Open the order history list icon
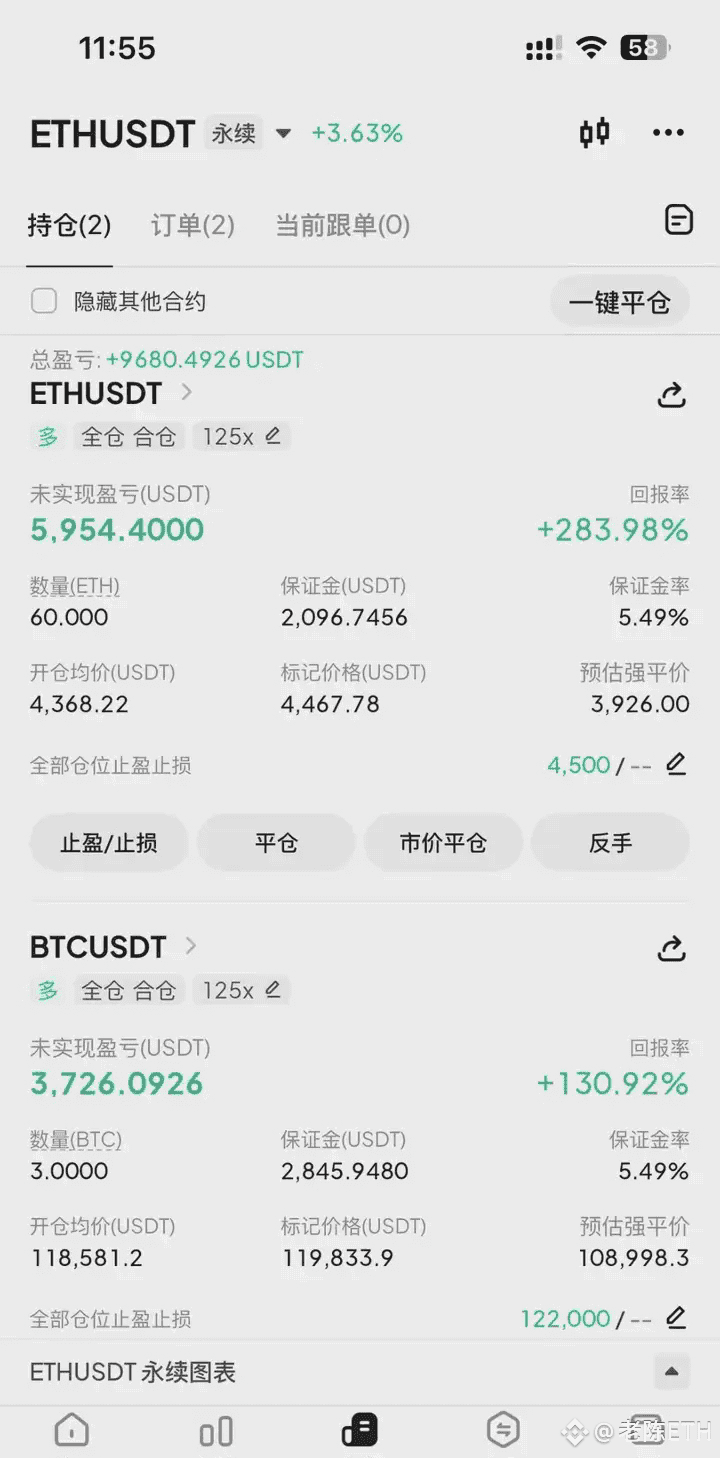The height and width of the screenshot is (1458, 720). coord(679,220)
